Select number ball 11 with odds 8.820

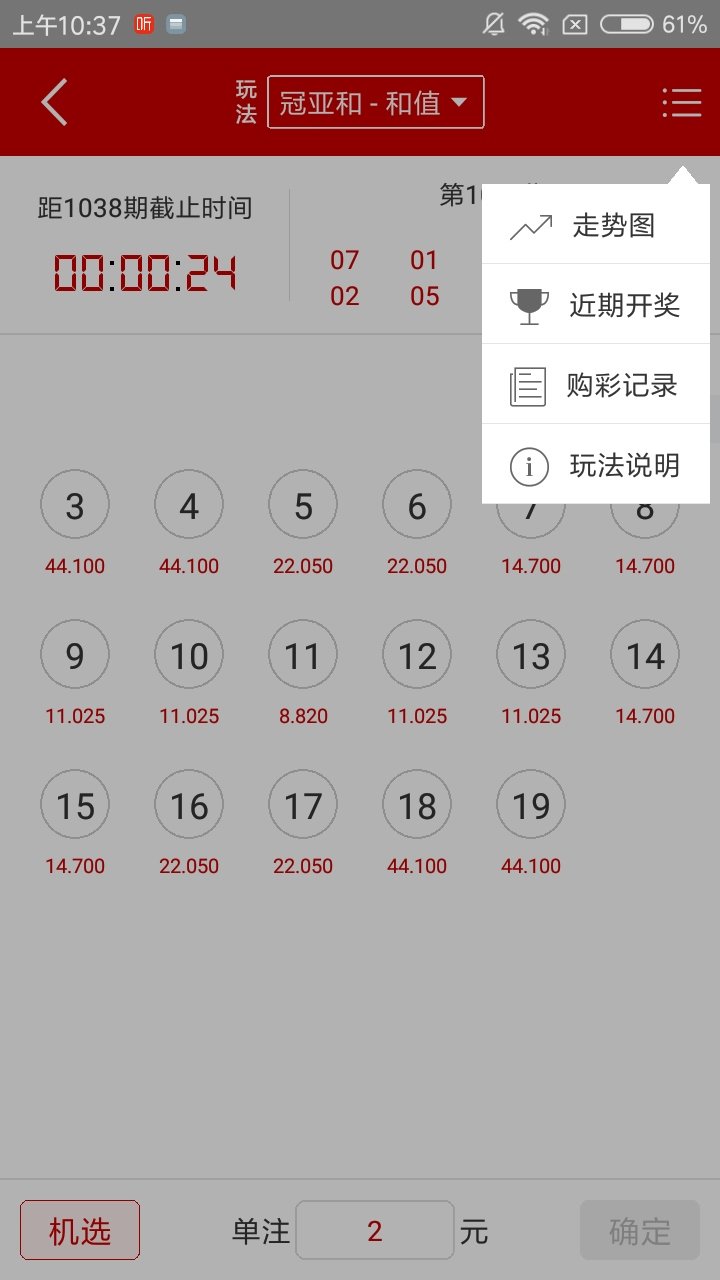click(x=302, y=654)
